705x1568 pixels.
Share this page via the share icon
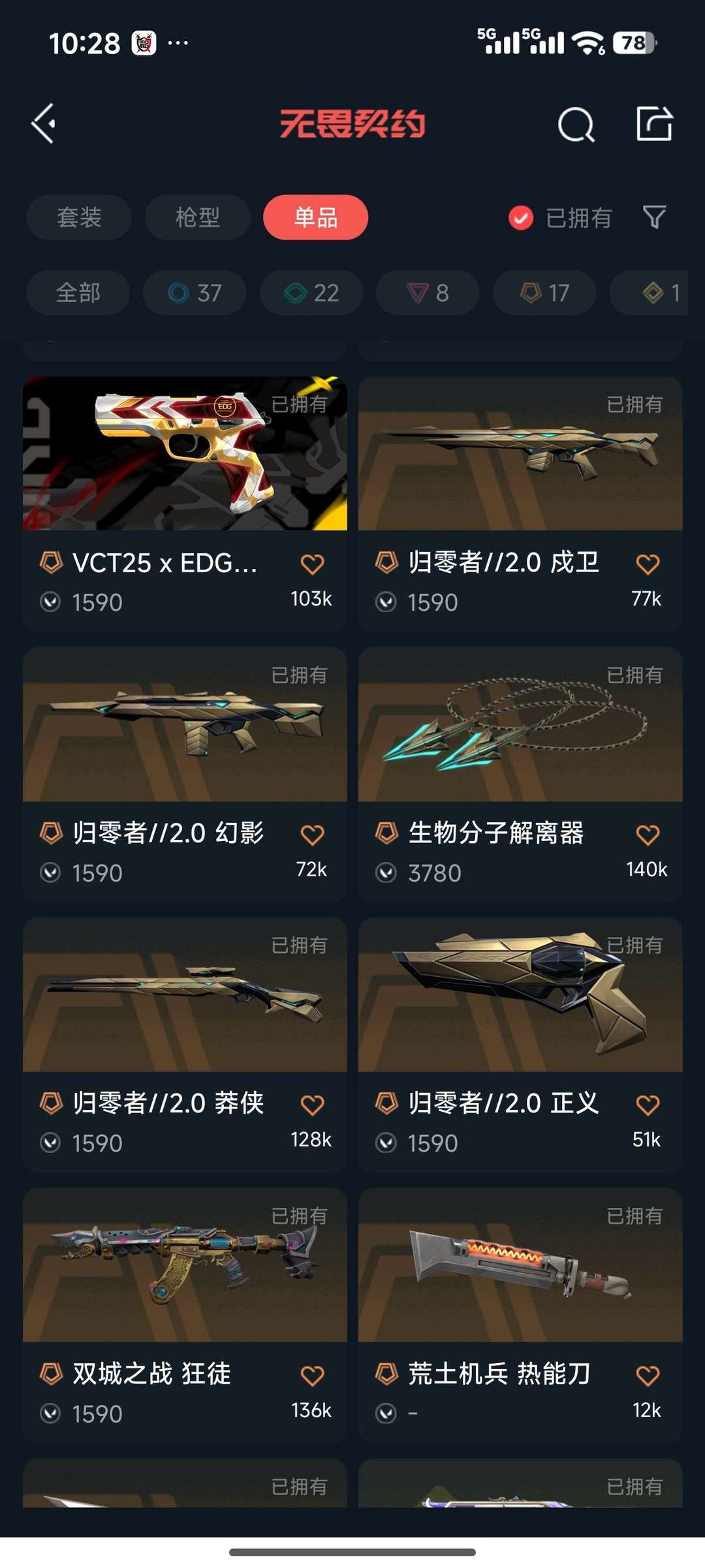tap(654, 124)
